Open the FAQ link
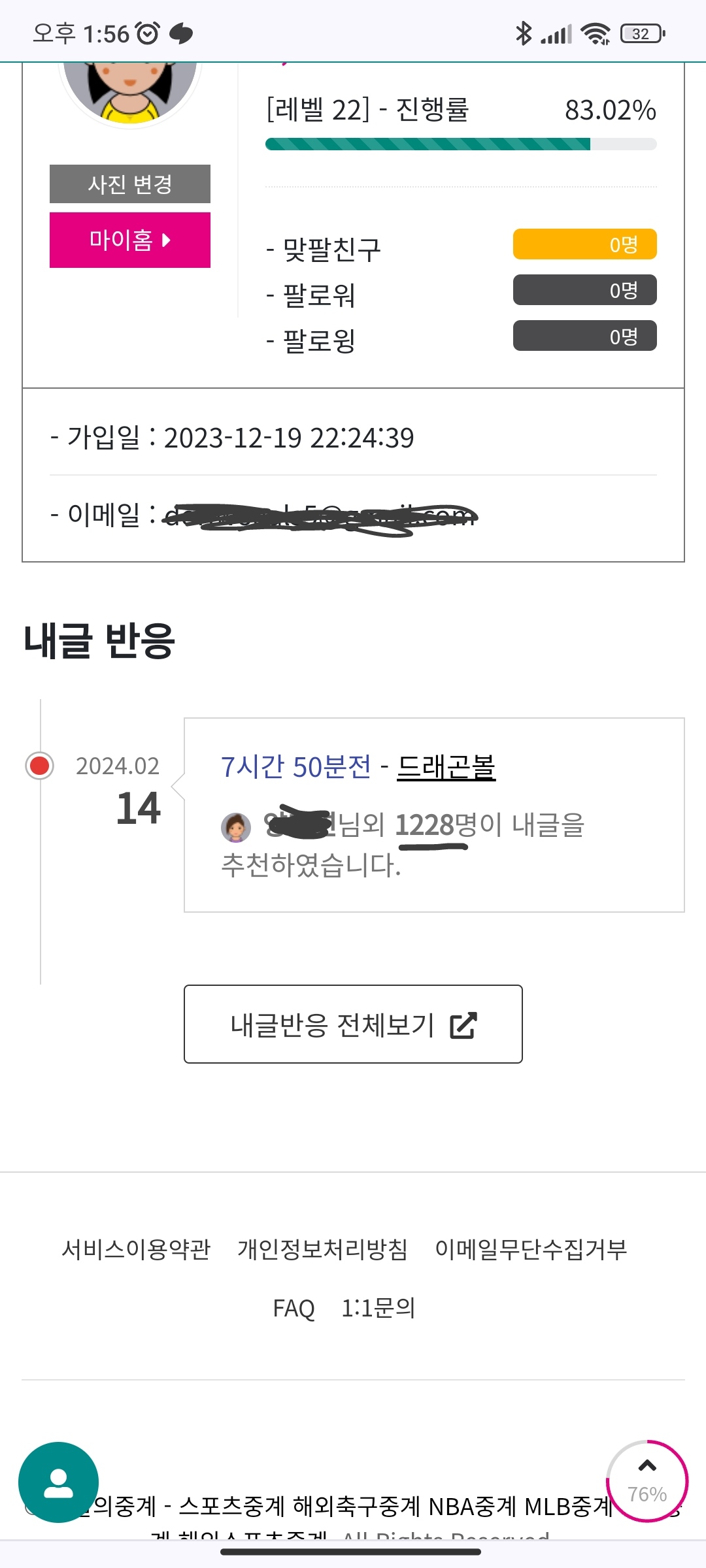The width and height of the screenshot is (706, 1568). pyautogui.click(x=294, y=1308)
